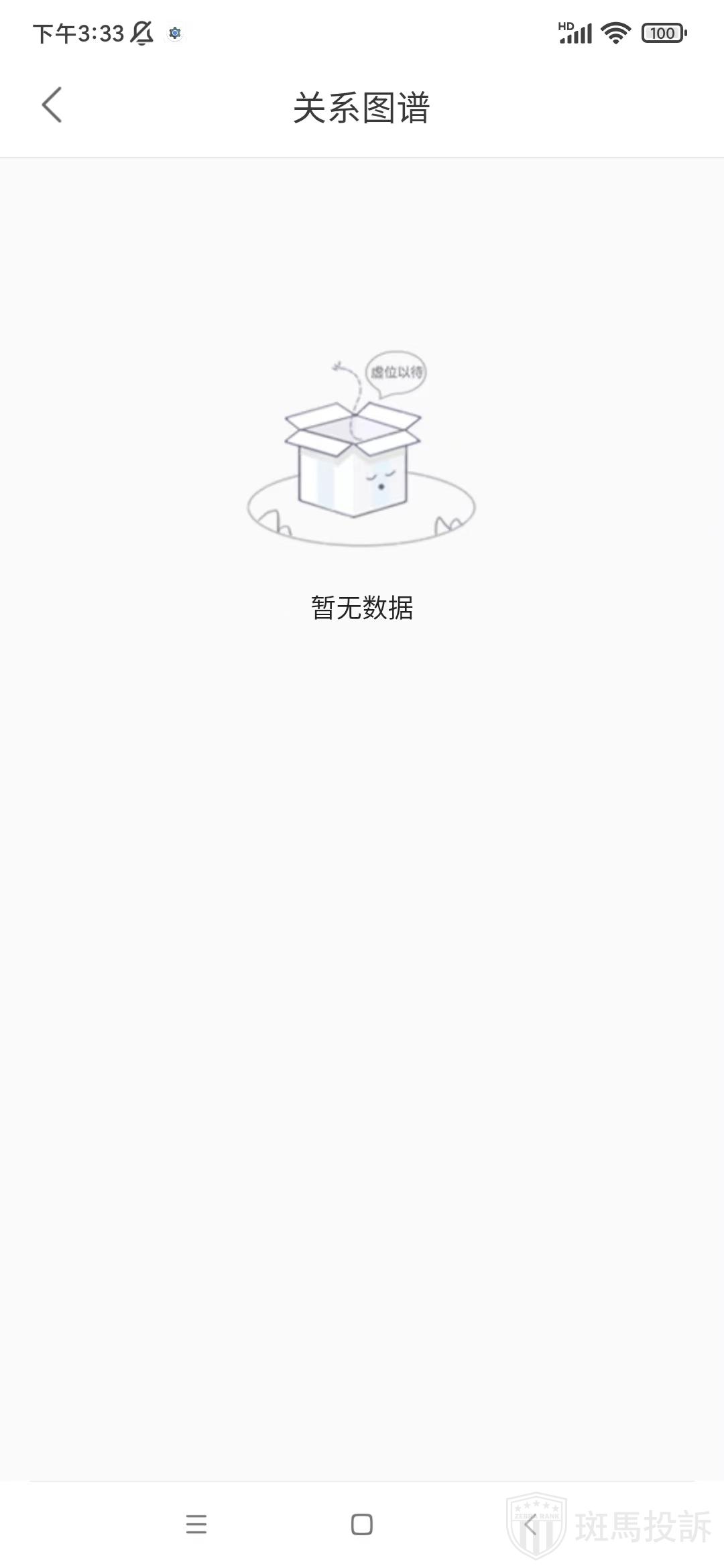The image size is (724, 1568).
Task: Tap the system back button
Action: click(530, 1524)
